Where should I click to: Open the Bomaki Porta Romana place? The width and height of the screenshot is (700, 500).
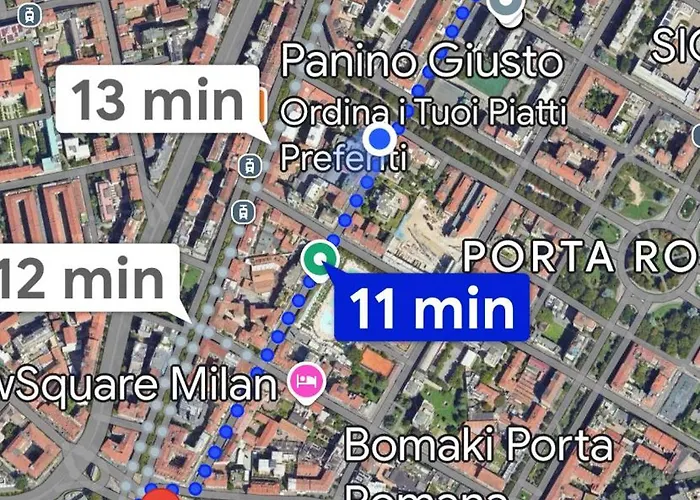(x=478, y=447)
